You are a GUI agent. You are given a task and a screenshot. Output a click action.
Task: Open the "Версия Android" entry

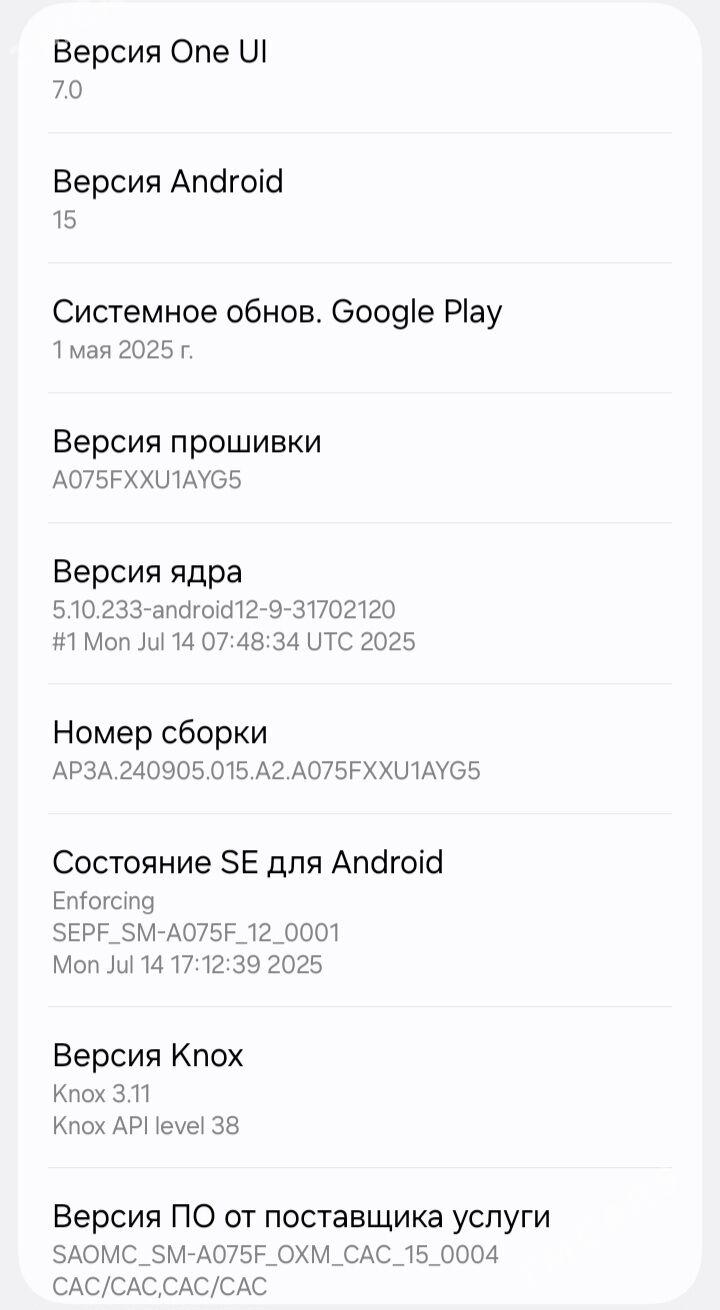coord(168,181)
